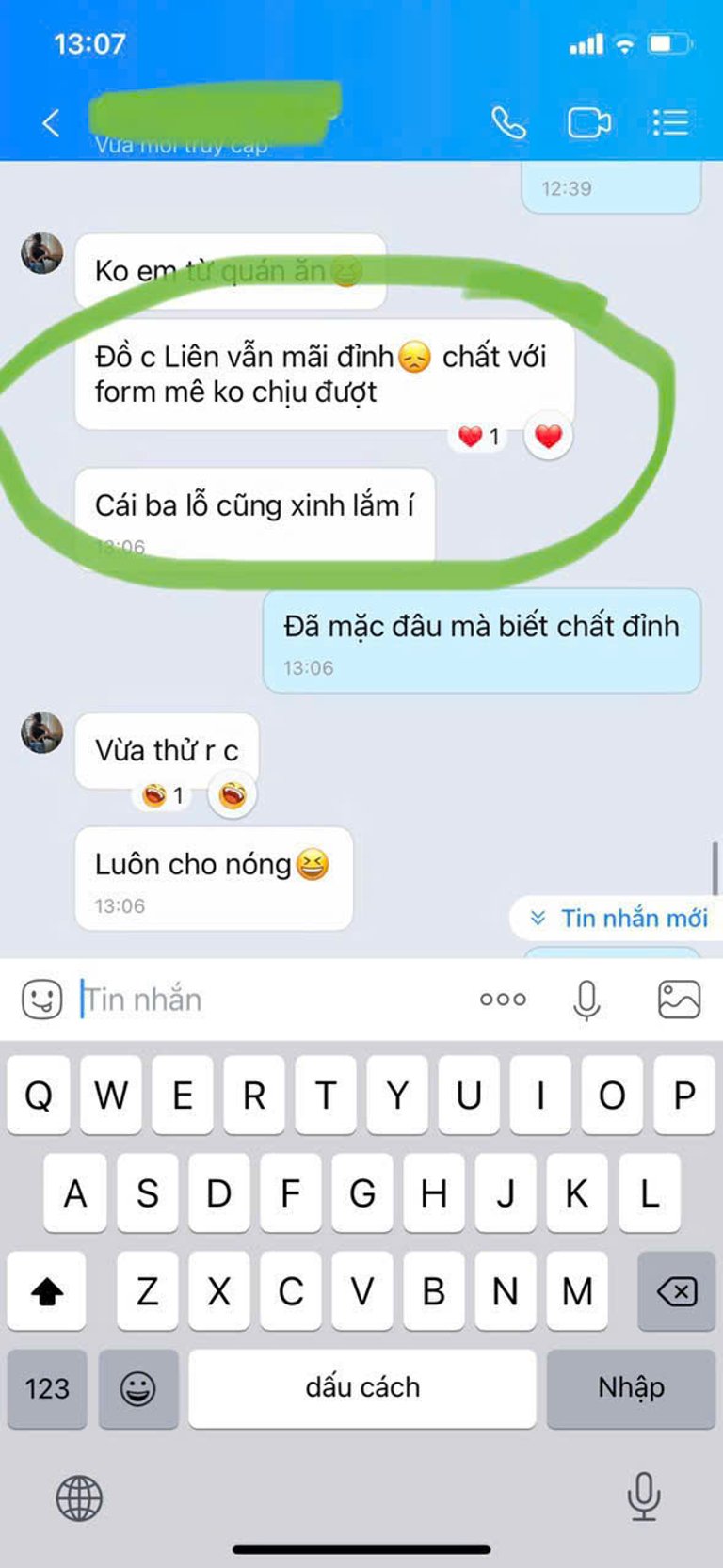Focus the Tin nhắn message field

[273, 999]
